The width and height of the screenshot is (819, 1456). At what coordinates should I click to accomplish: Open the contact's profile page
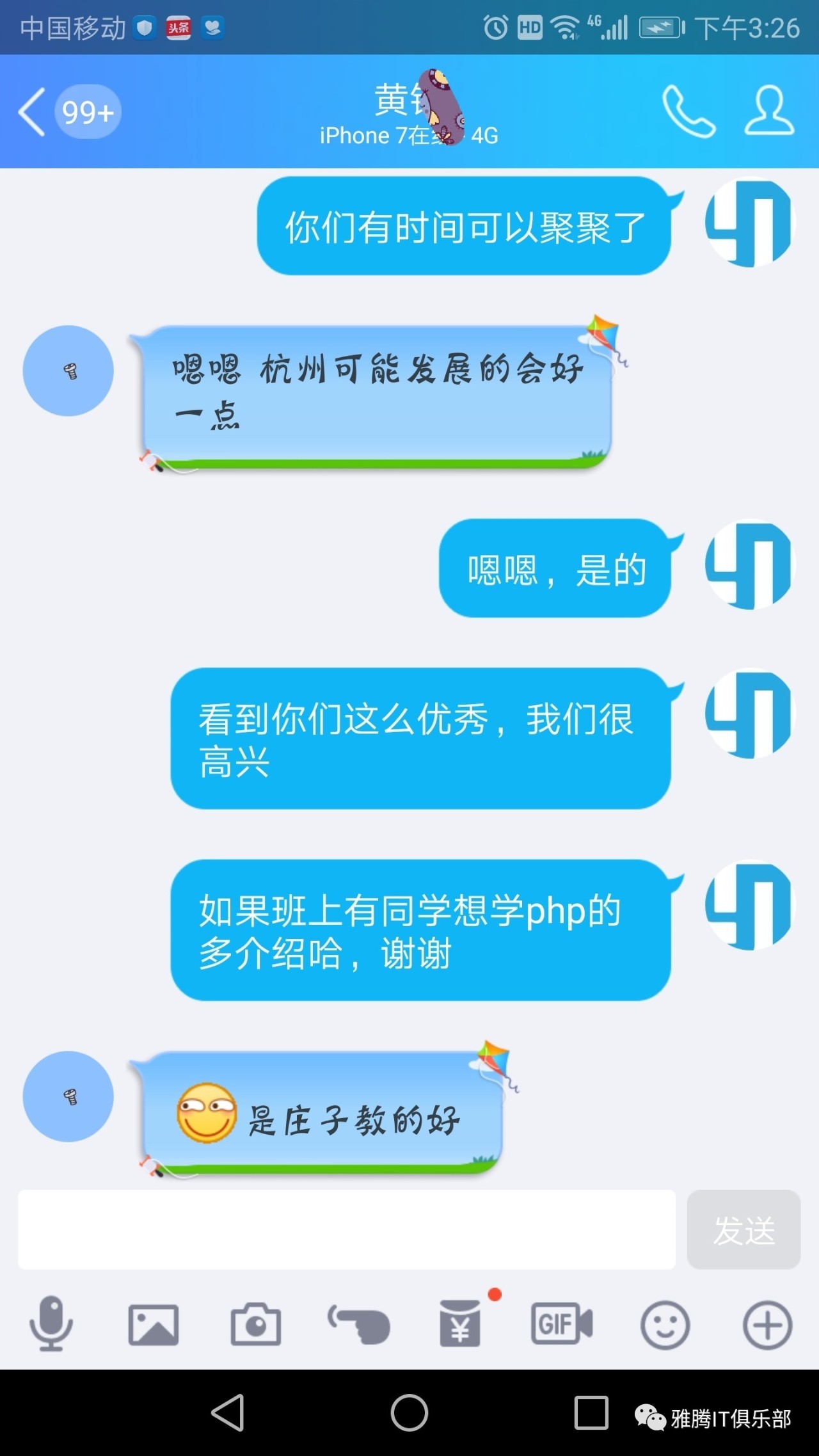pyautogui.click(x=769, y=111)
